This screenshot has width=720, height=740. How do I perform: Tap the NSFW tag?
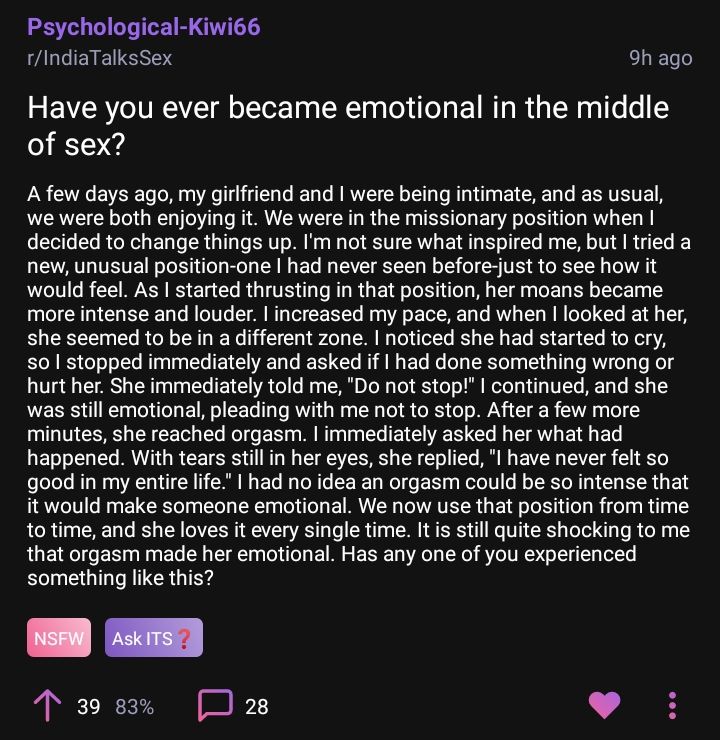pos(58,638)
